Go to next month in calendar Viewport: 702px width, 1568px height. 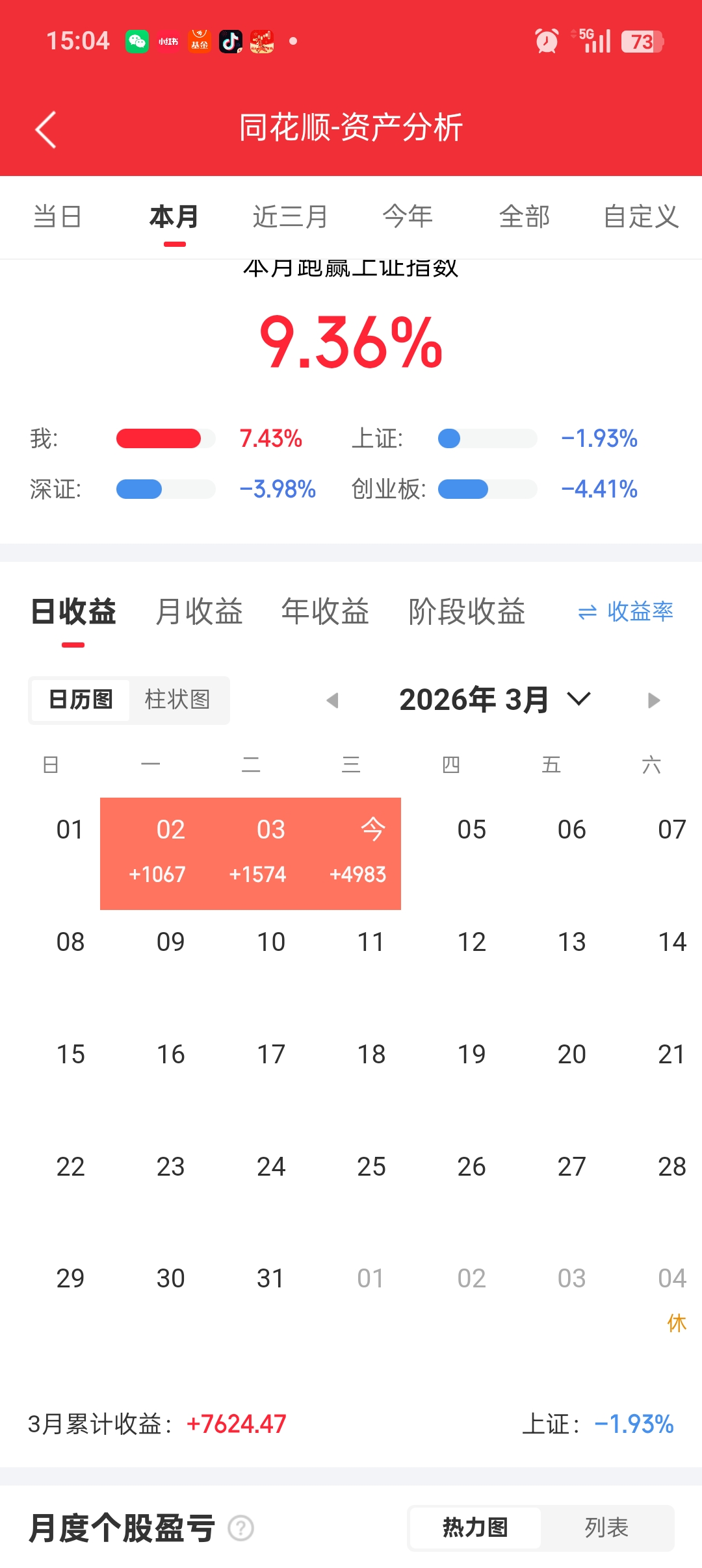click(x=654, y=700)
